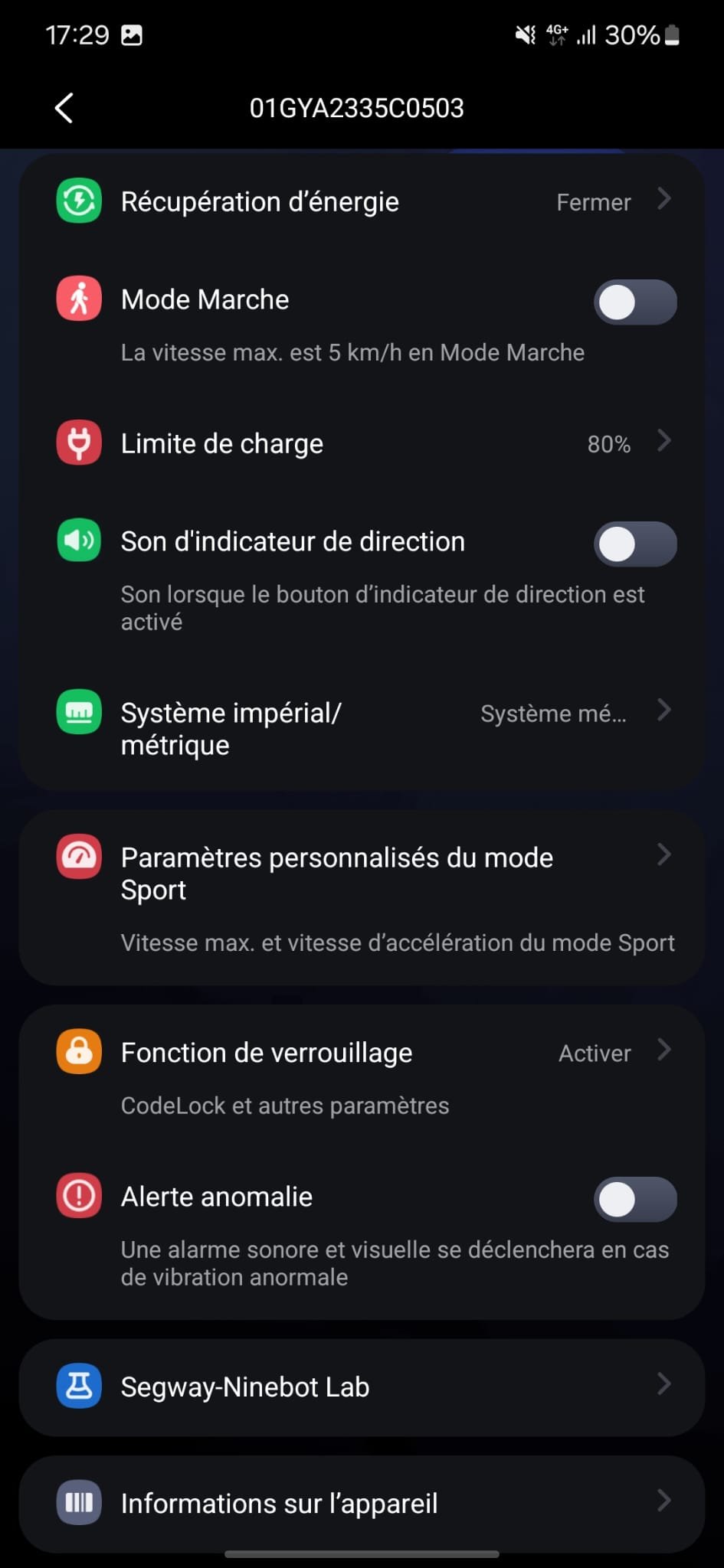
Task: Open Fonction de verrouillage settings
Action: [x=362, y=1053]
